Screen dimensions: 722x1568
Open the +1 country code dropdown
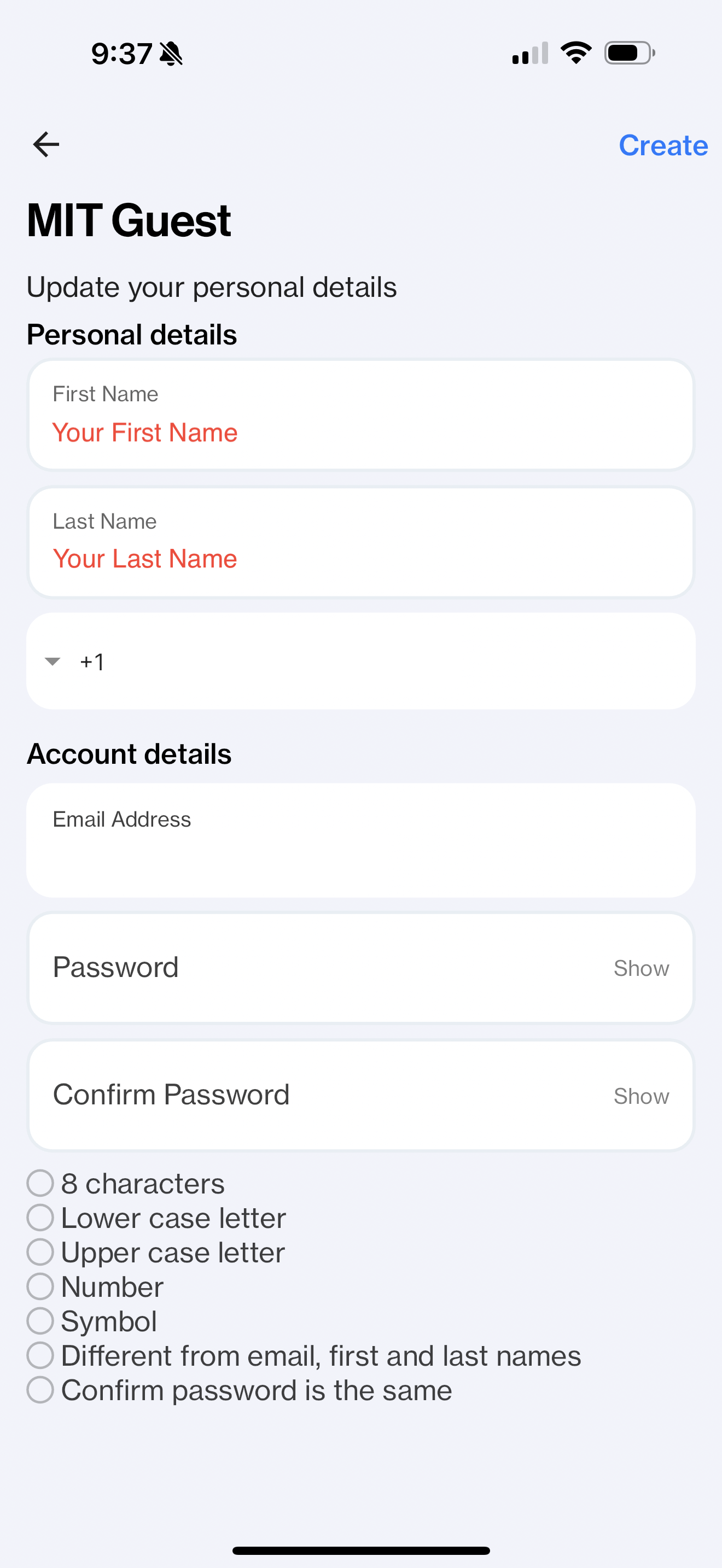click(x=75, y=662)
